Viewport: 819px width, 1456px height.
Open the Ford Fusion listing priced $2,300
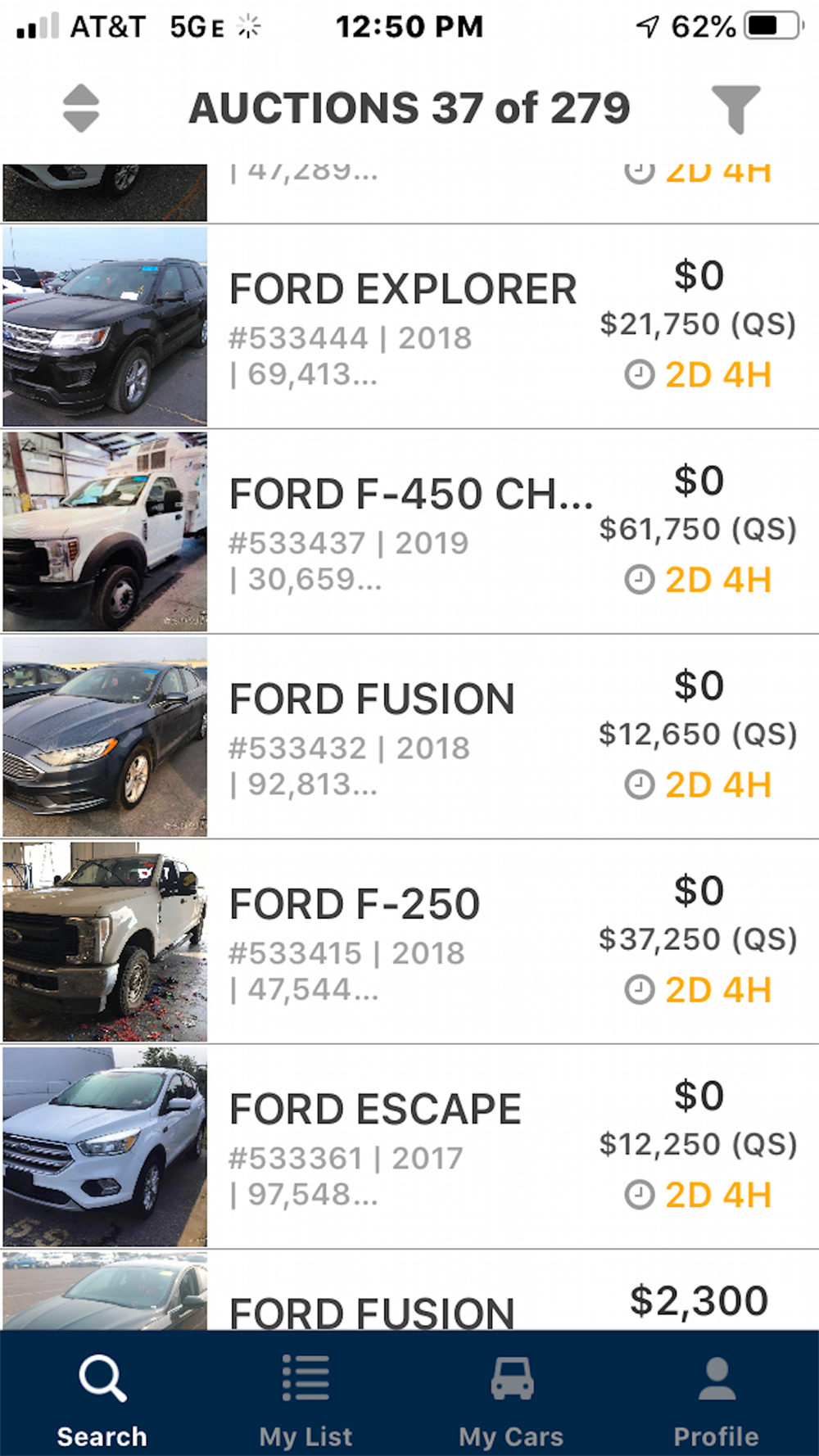(409, 1290)
